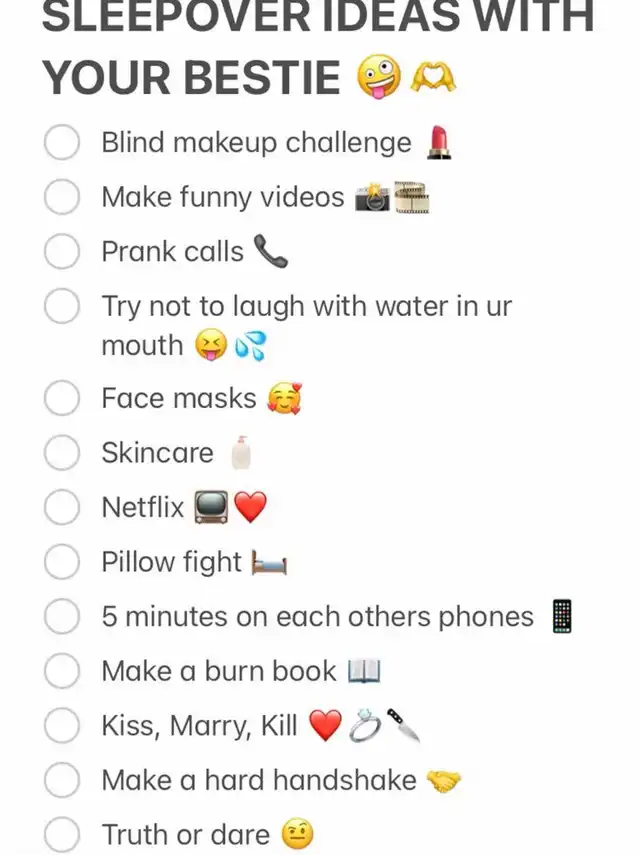
Task: Mark Make funny videos as done
Action: pos(62,197)
